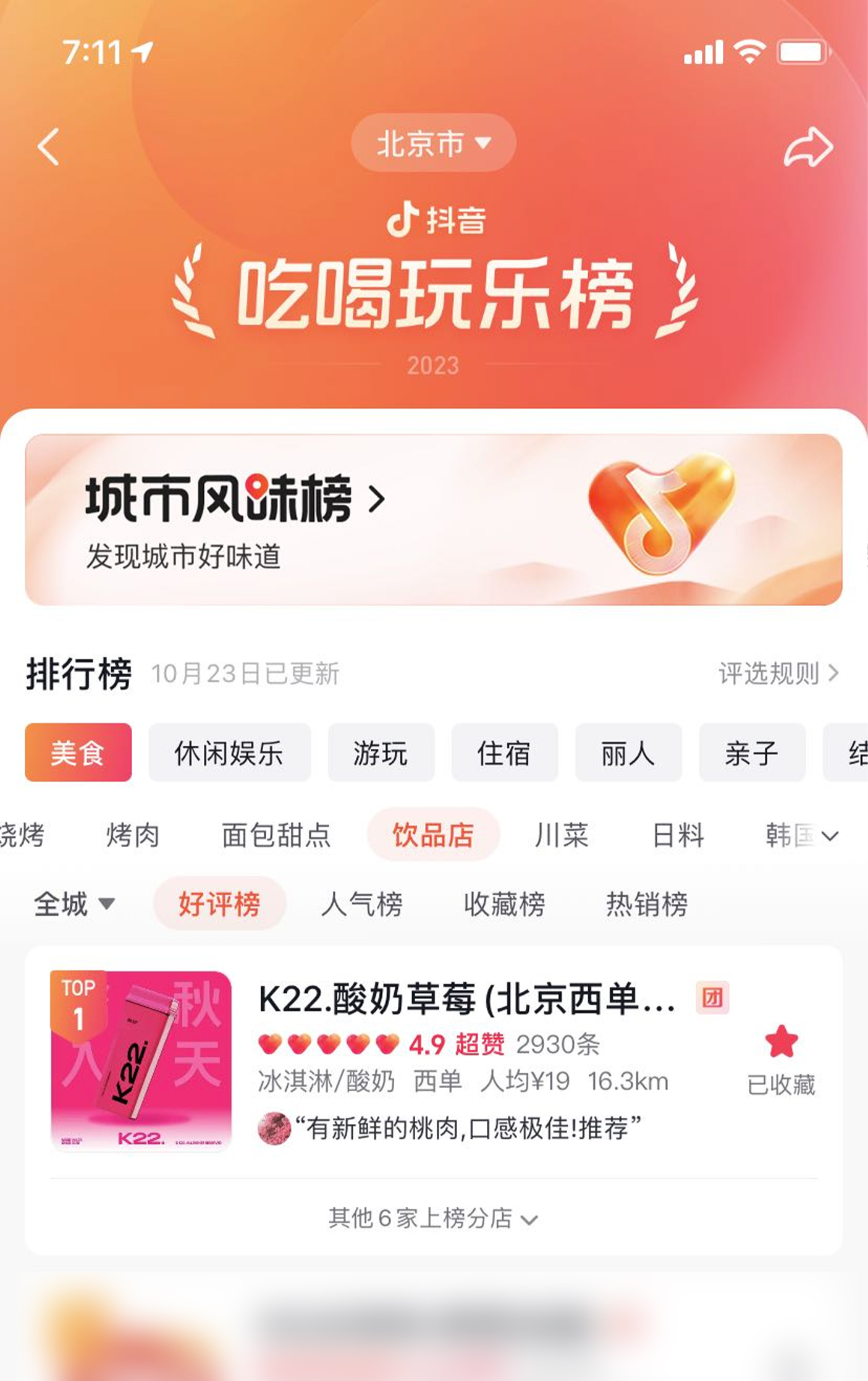
Task: Switch to 川菜 subcategory
Action: 561,835
